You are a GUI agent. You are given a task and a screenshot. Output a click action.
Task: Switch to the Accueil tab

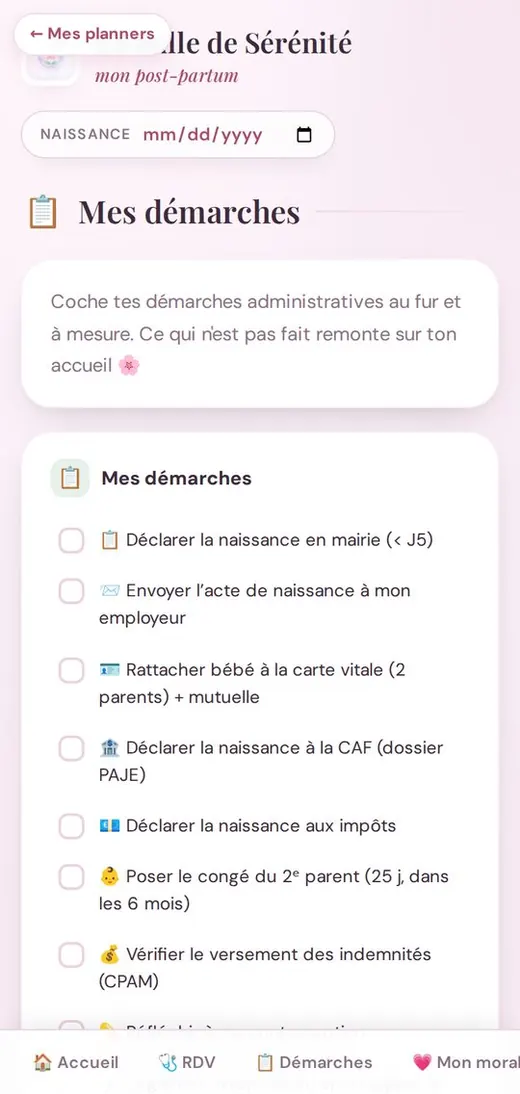click(76, 1063)
